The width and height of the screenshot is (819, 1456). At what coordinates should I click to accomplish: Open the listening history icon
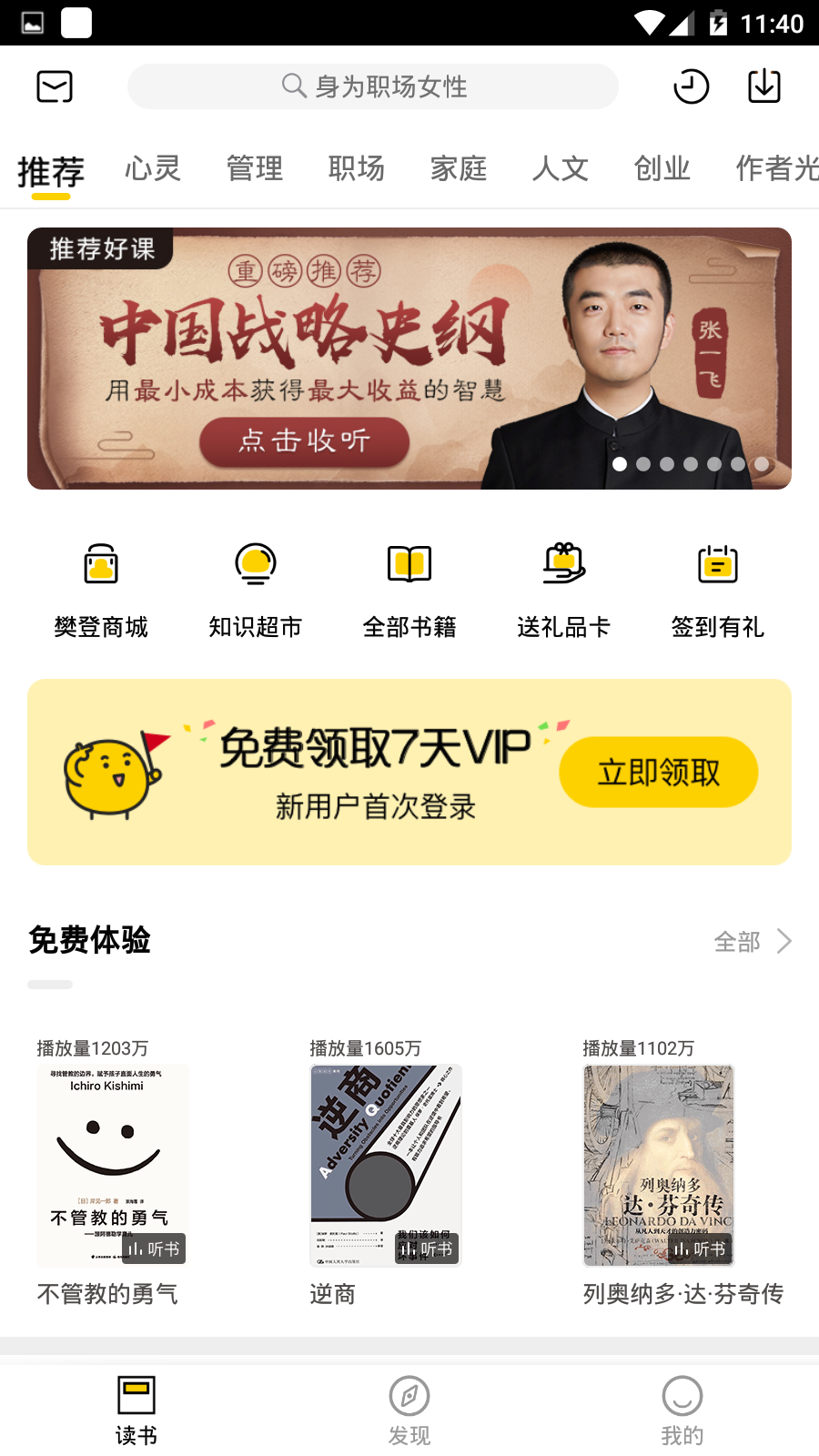click(691, 86)
